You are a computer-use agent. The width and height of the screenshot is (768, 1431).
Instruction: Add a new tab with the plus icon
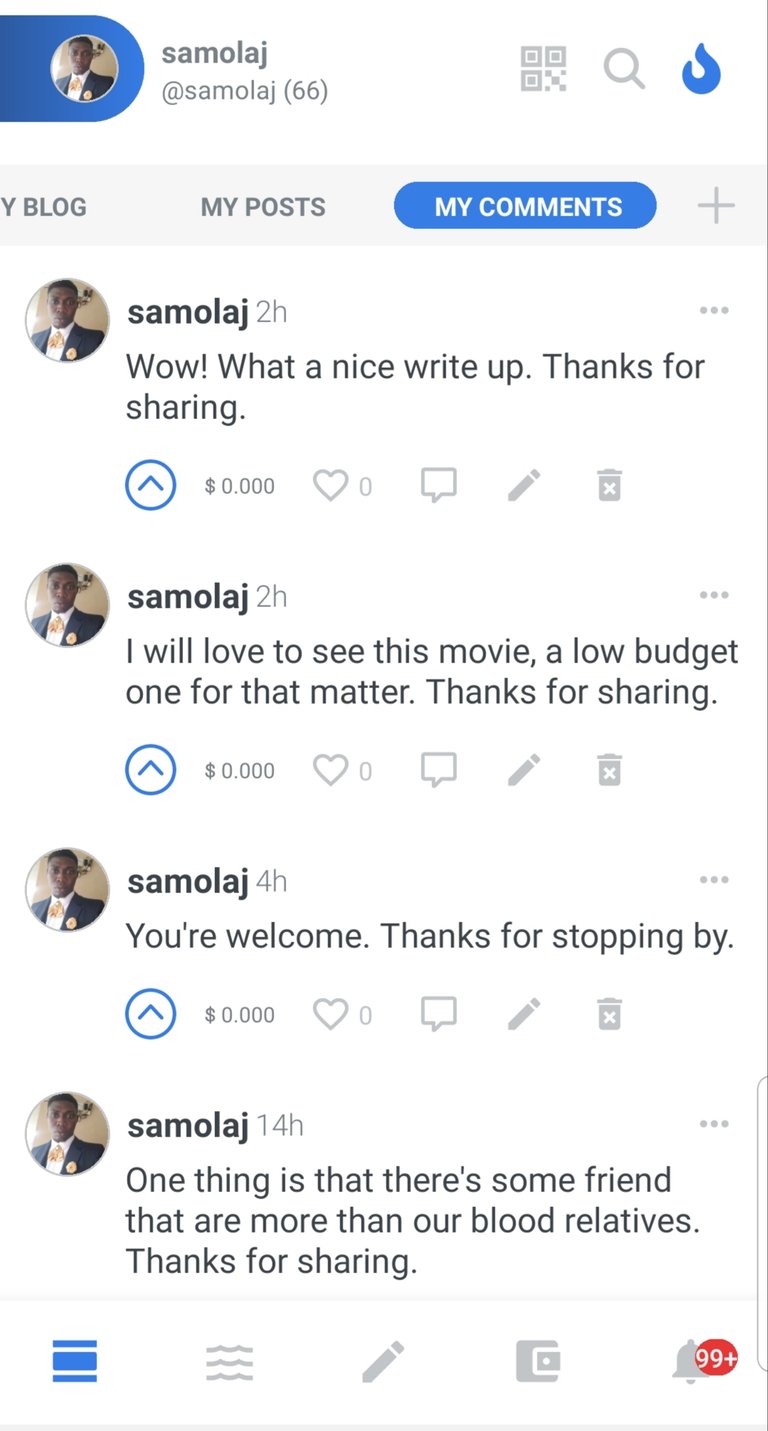click(716, 206)
